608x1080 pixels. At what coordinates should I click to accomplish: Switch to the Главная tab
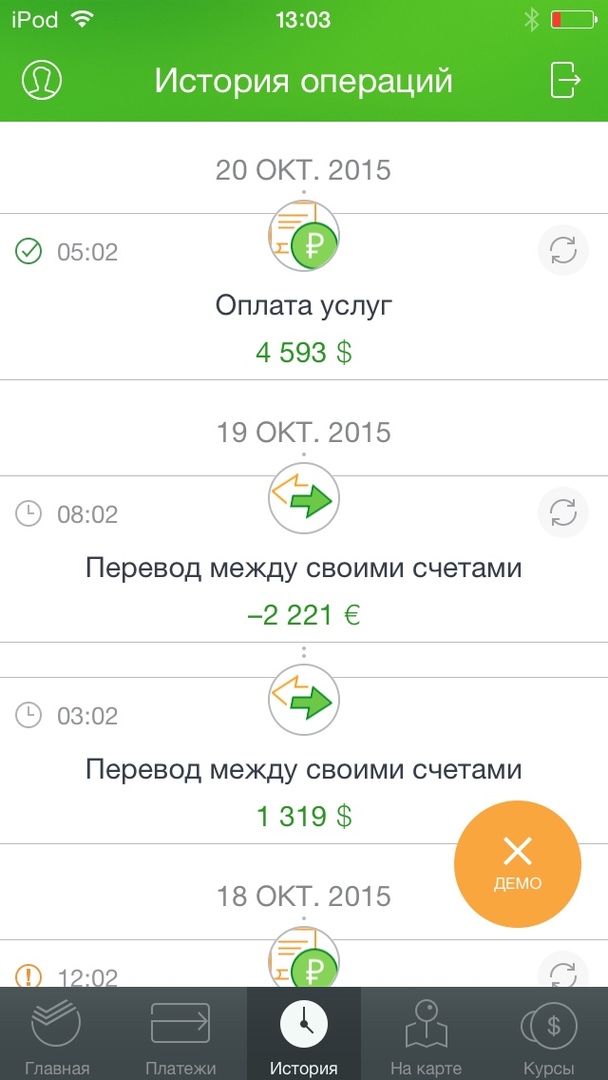tap(57, 1035)
